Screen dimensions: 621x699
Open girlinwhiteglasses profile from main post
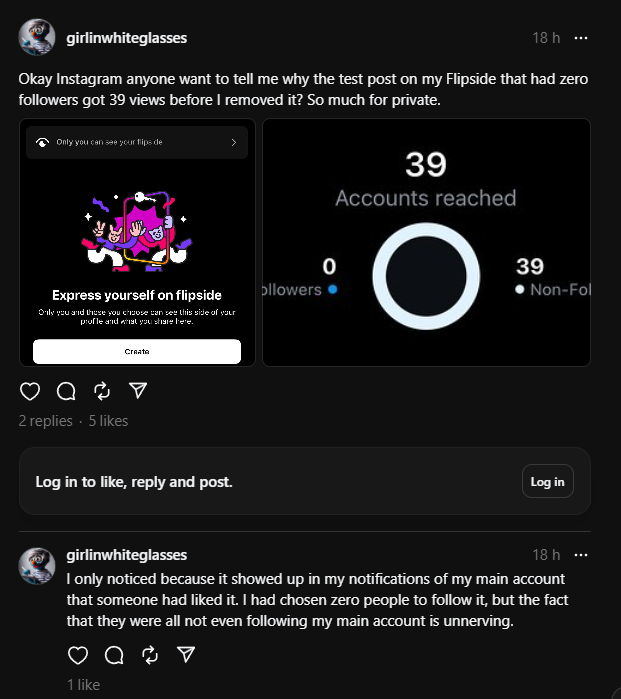126,38
